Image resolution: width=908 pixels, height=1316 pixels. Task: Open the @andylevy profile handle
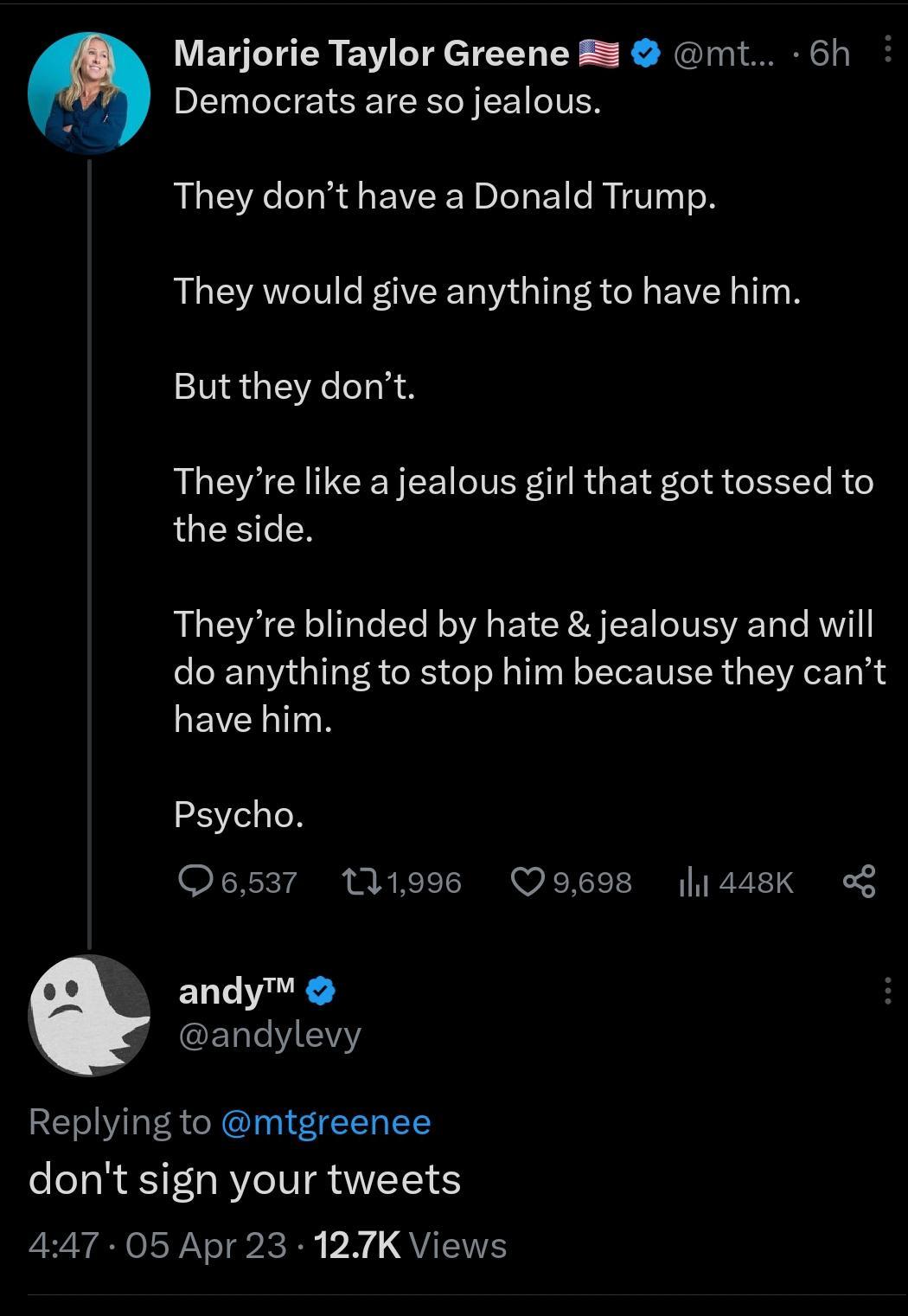(270, 1034)
